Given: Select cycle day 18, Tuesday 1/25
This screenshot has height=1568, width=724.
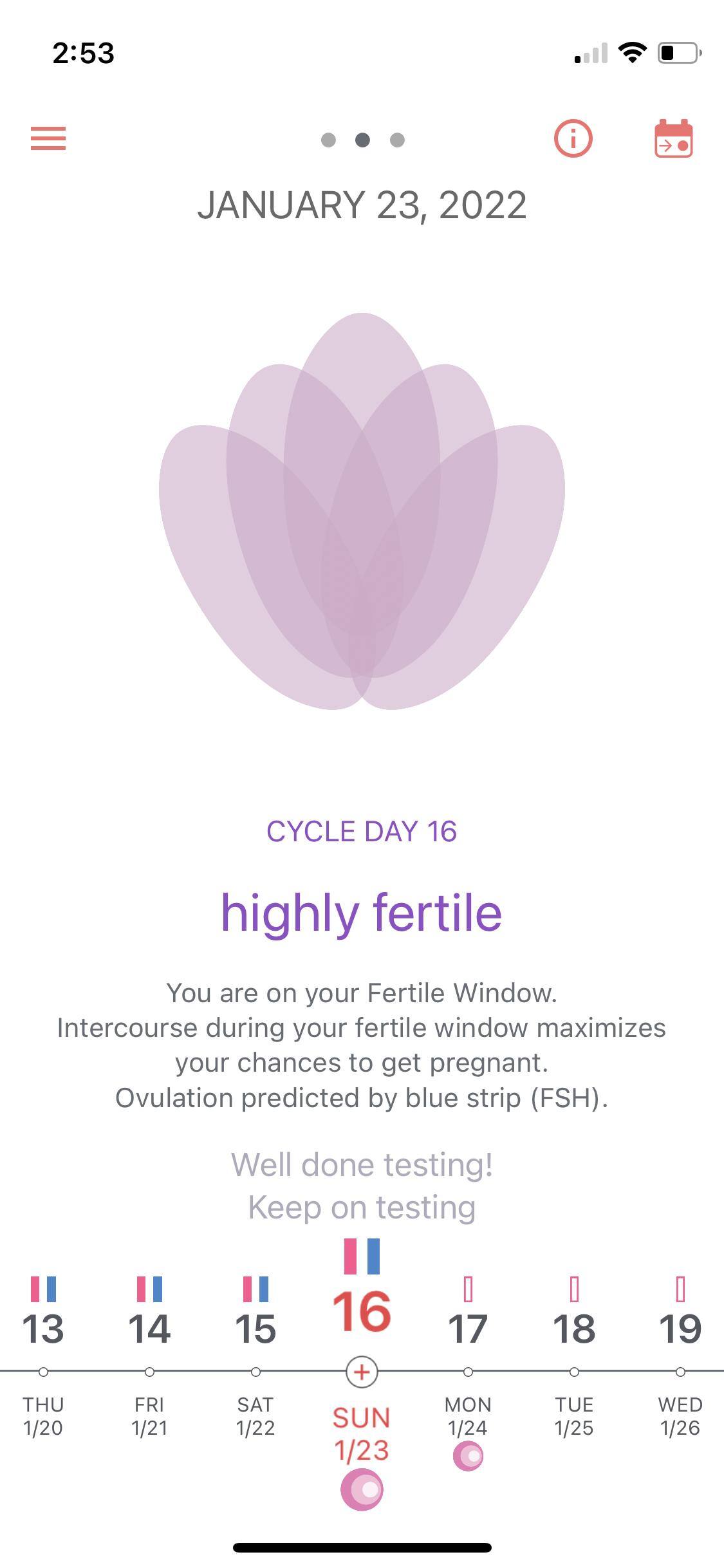Looking at the screenshot, I should pyautogui.click(x=574, y=1329).
